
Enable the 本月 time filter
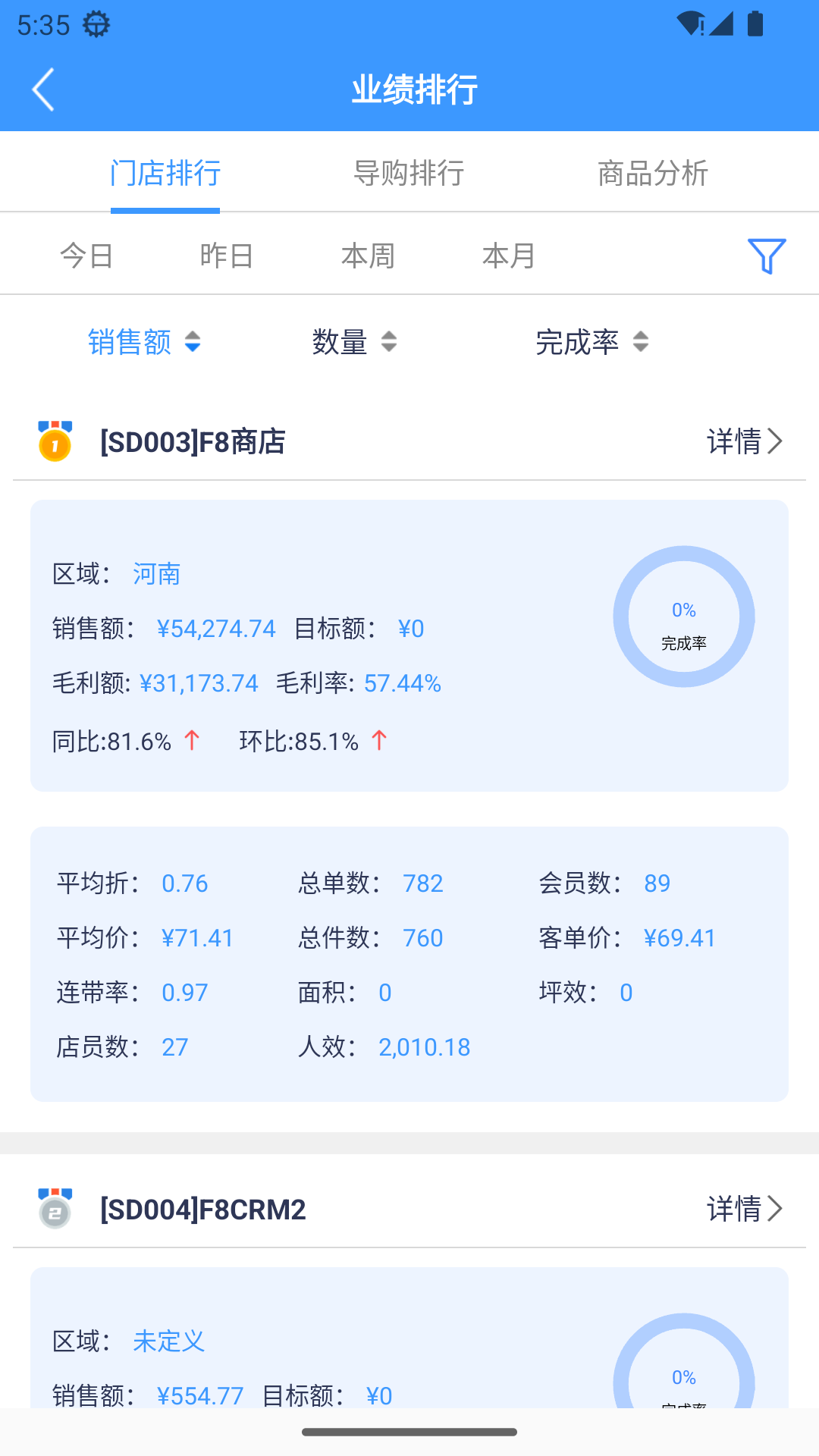(509, 256)
